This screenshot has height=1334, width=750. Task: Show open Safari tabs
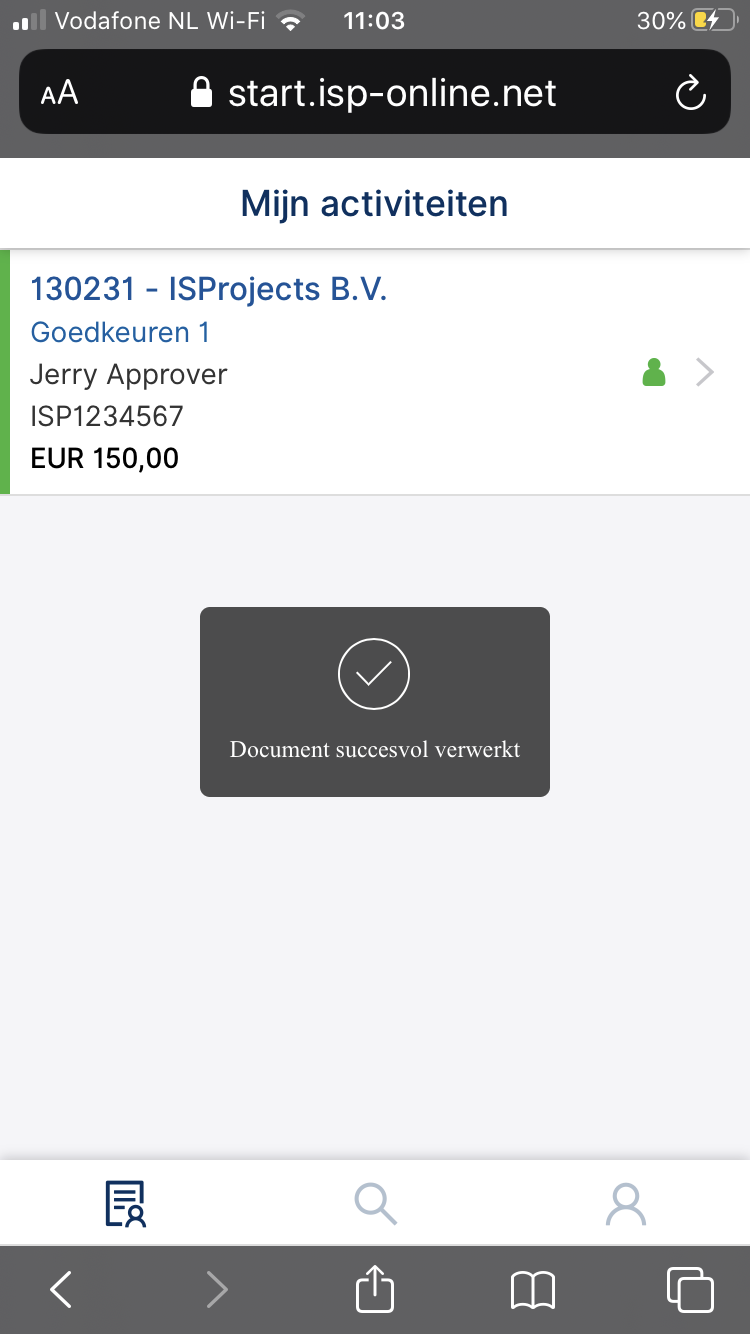pyautogui.click(x=690, y=1289)
